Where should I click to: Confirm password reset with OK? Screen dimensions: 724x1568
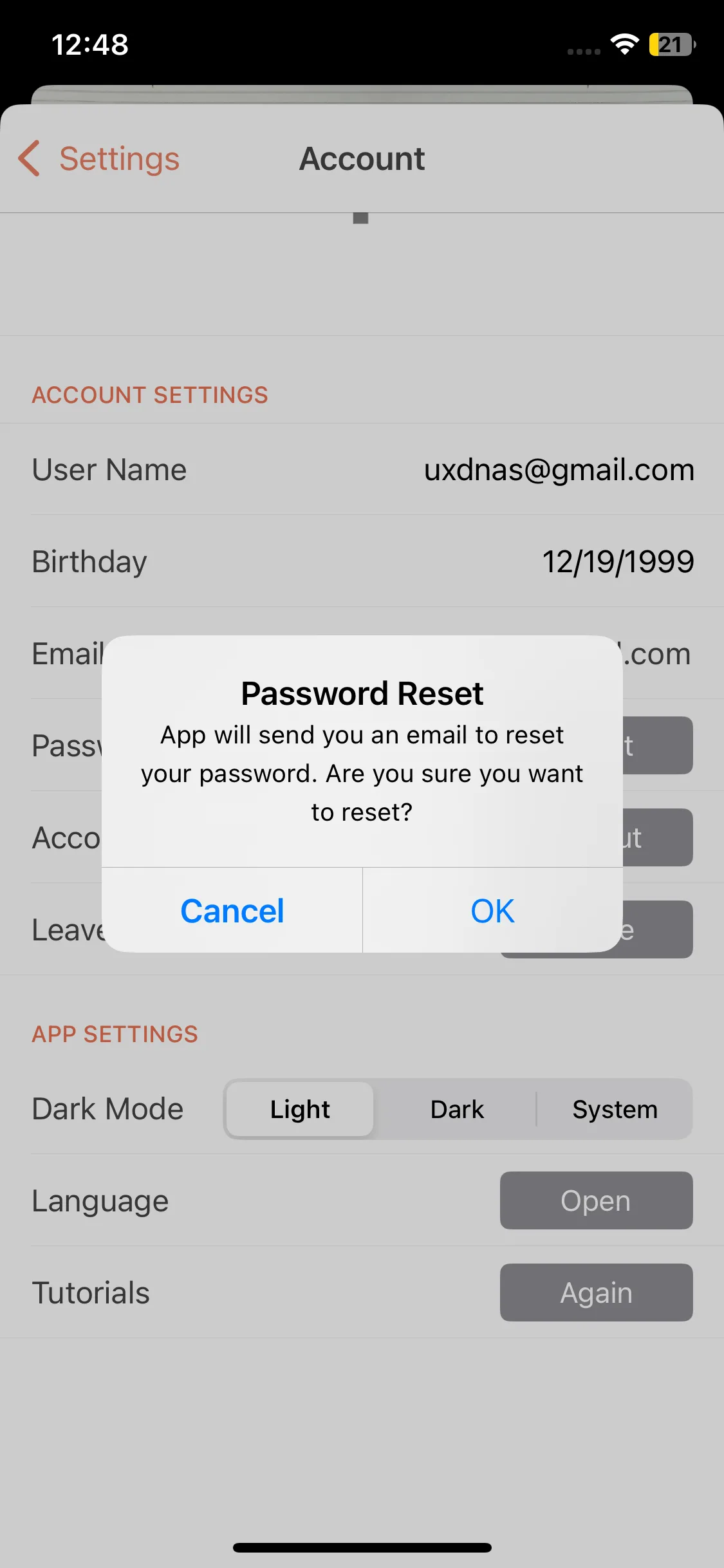click(x=492, y=910)
